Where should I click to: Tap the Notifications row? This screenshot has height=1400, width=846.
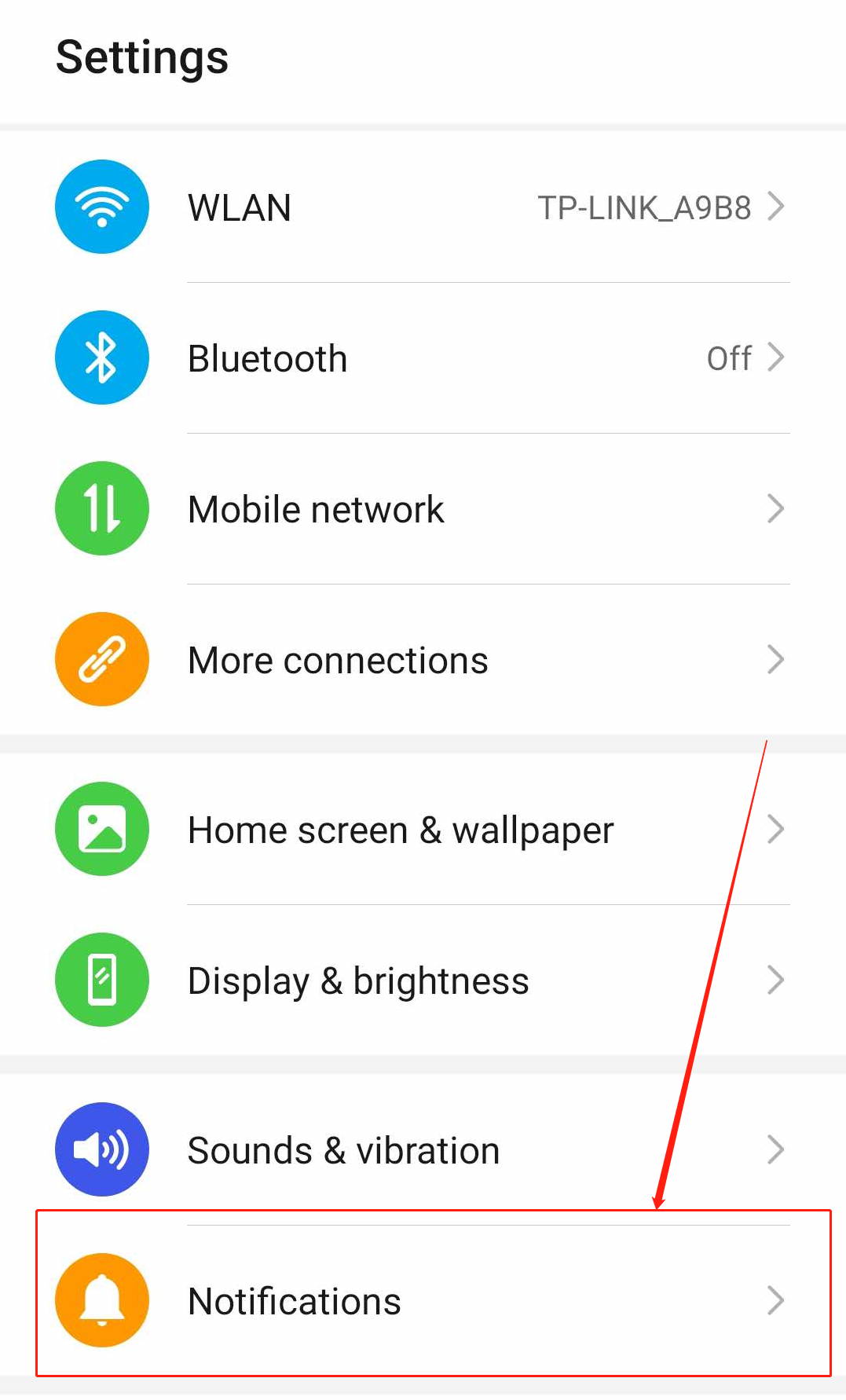pyautogui.click(x=423, y=1301)
